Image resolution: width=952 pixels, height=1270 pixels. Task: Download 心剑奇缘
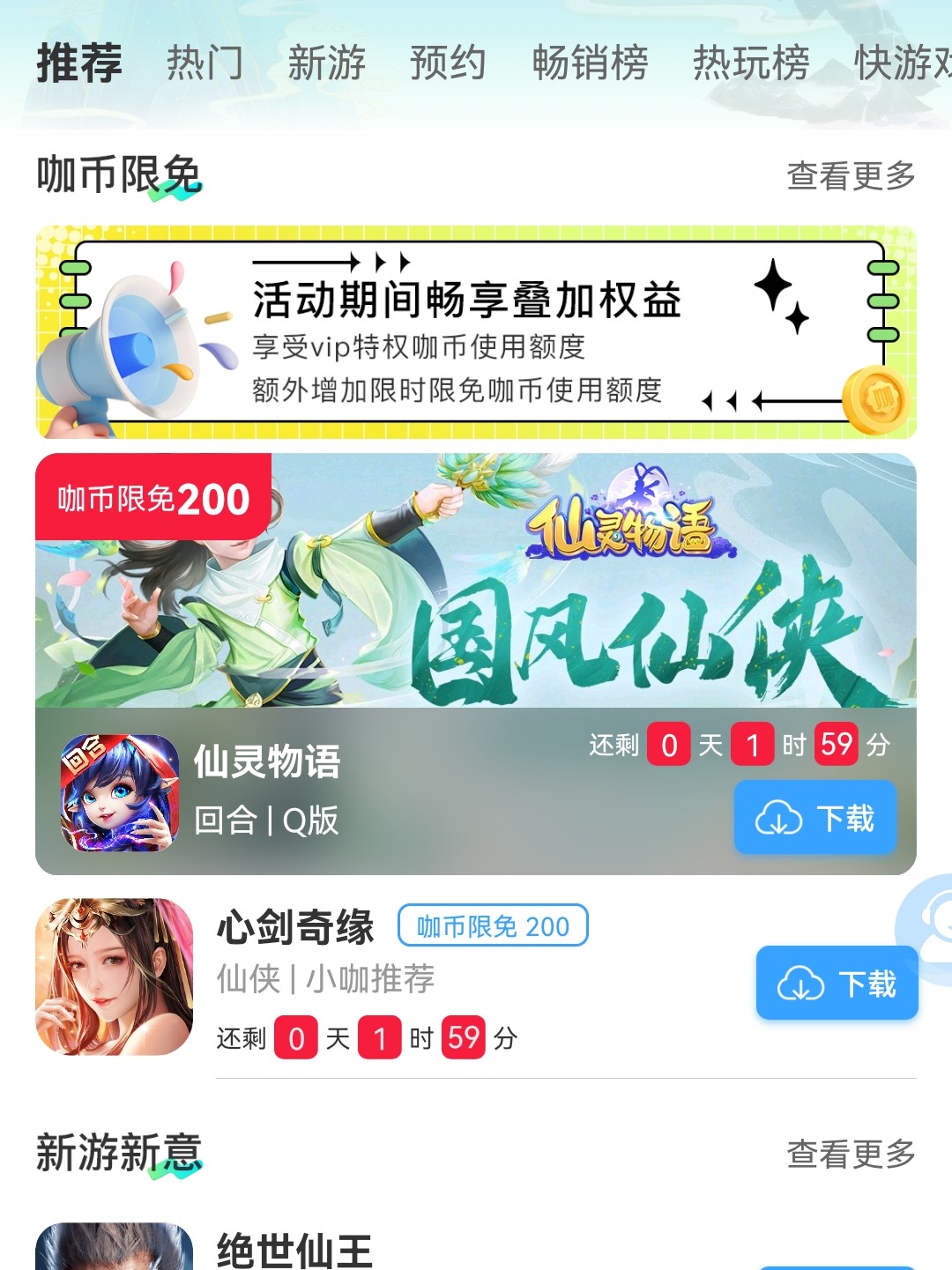[837, 983]
